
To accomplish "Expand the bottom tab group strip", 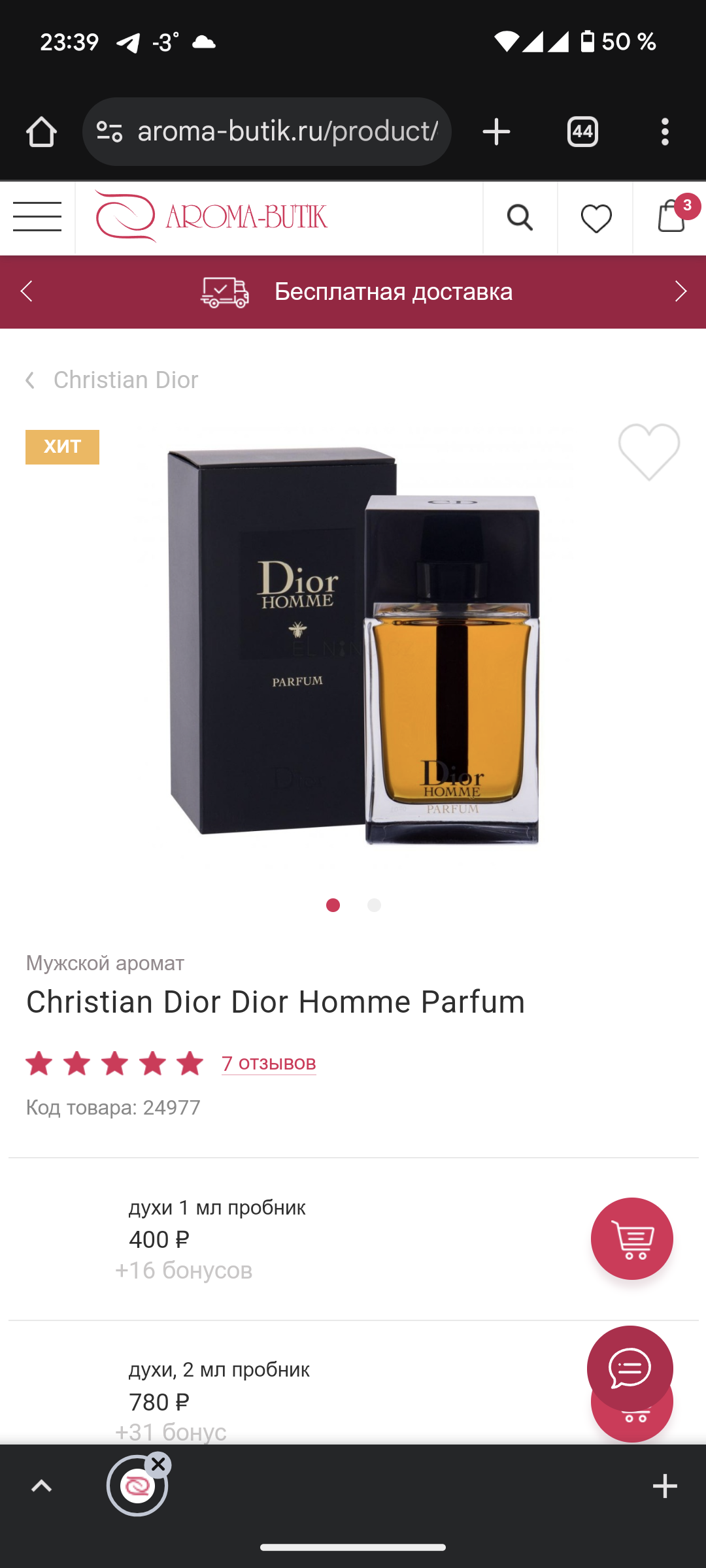I will 41,1486.
